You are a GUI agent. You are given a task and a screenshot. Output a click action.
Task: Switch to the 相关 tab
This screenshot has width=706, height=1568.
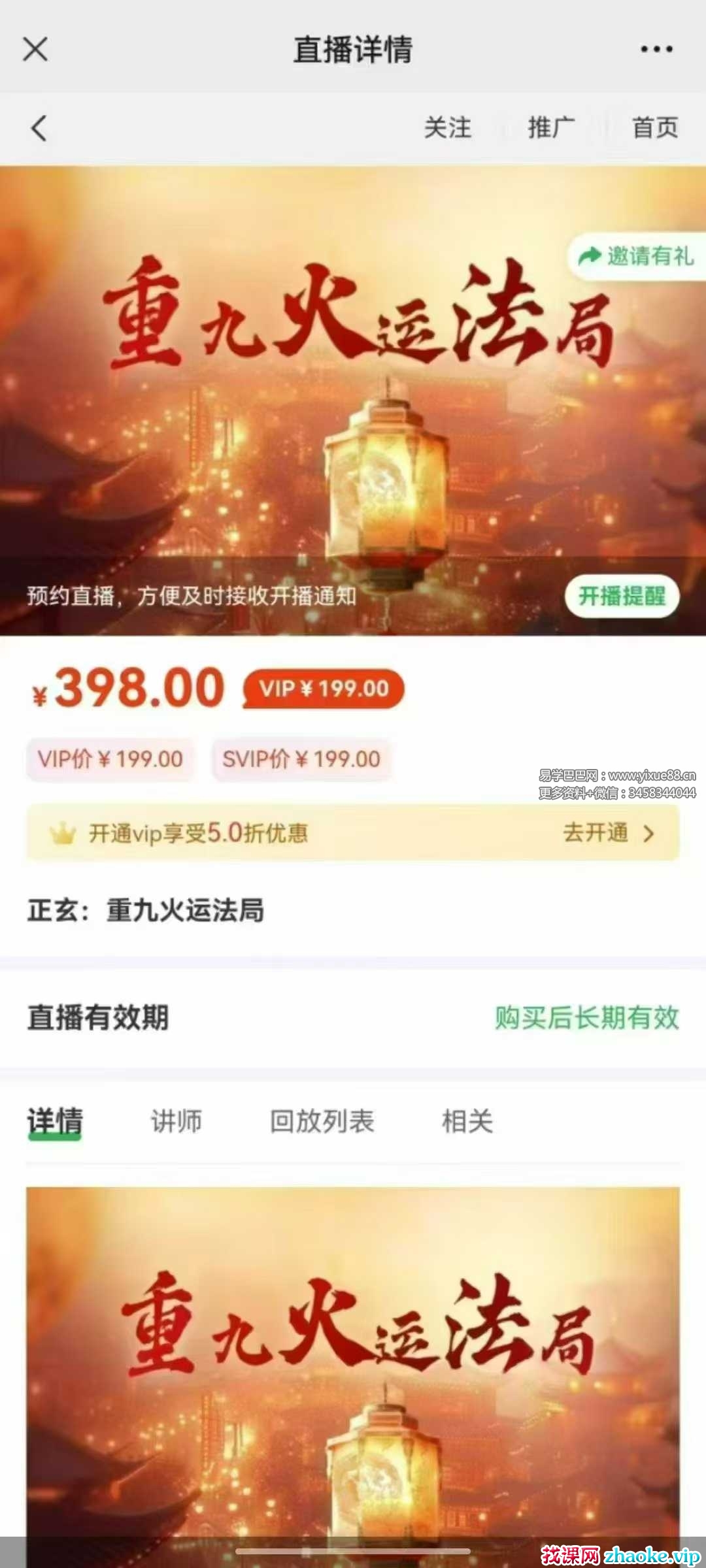(467, 1122)
